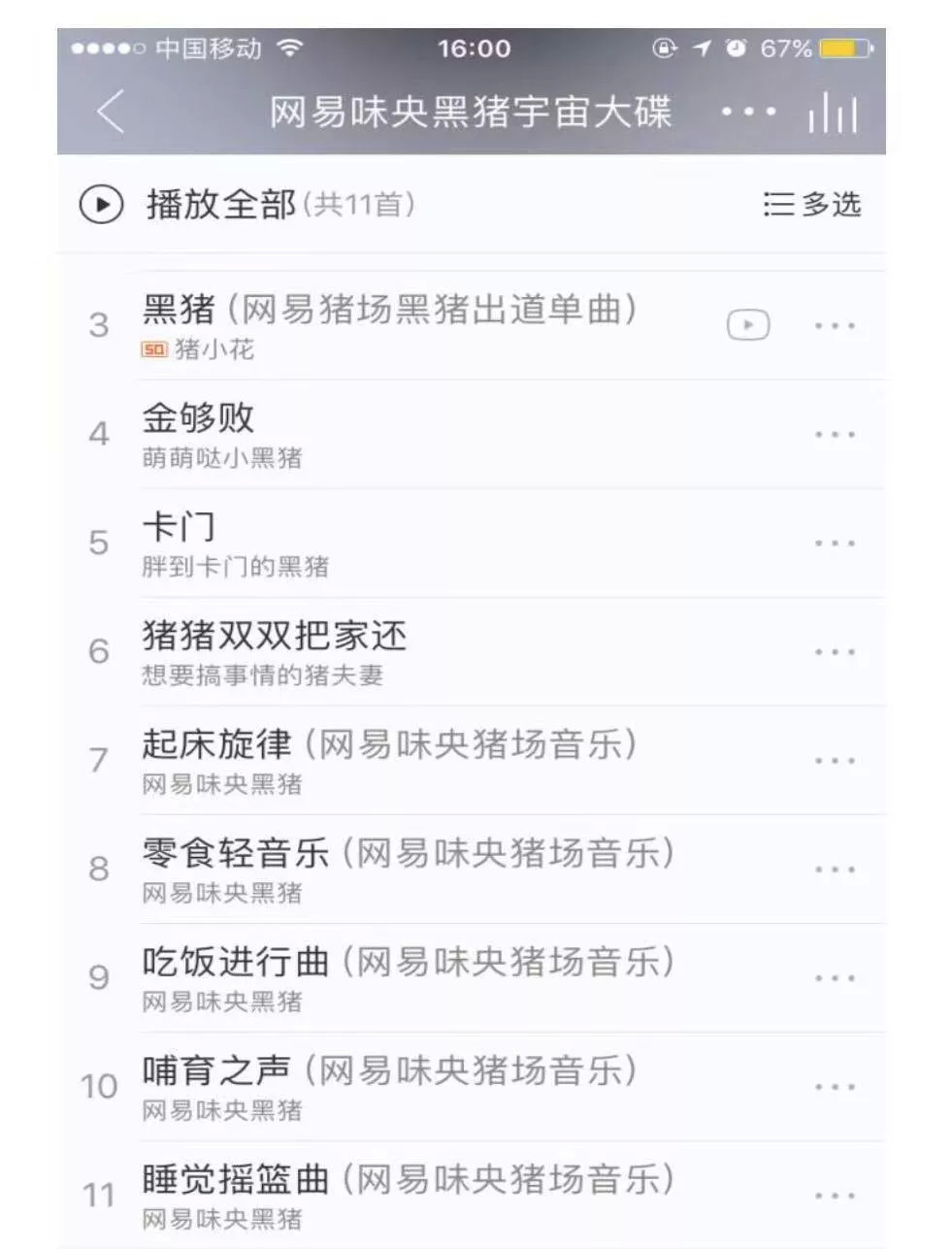Play the track 哺育之声
Image resolution: width=952 pixels, height=1249 pixels.
(388, 1086)
